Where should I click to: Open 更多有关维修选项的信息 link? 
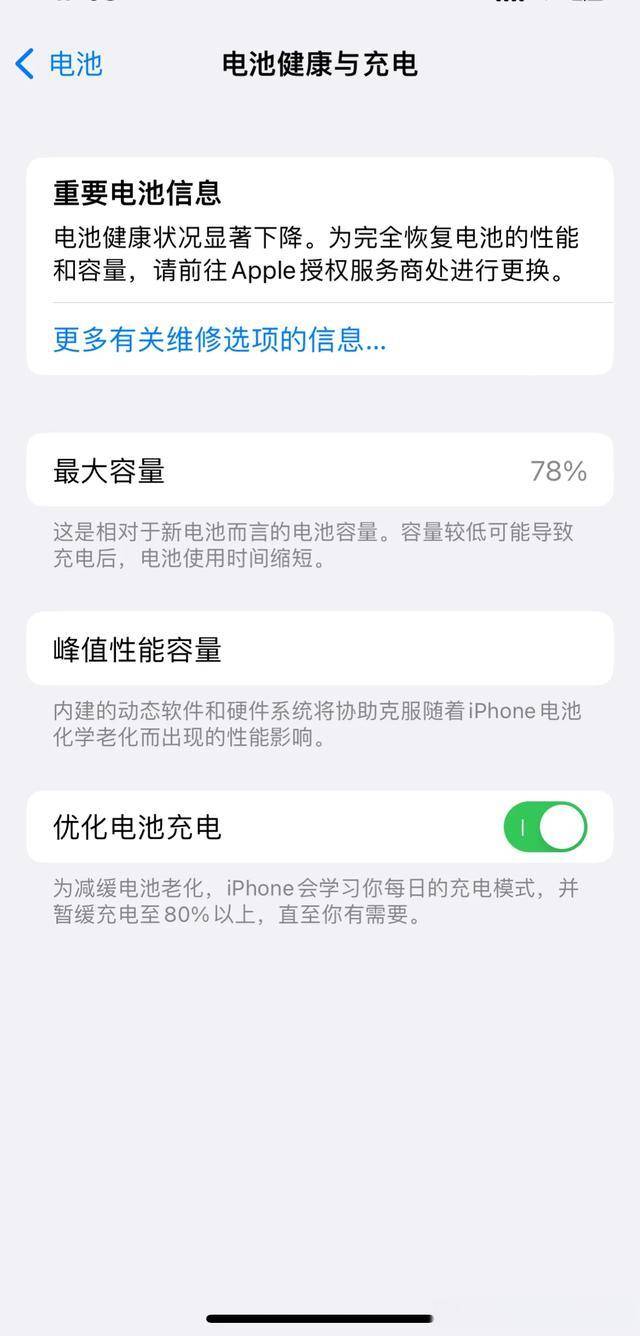(x=219, y=340)
